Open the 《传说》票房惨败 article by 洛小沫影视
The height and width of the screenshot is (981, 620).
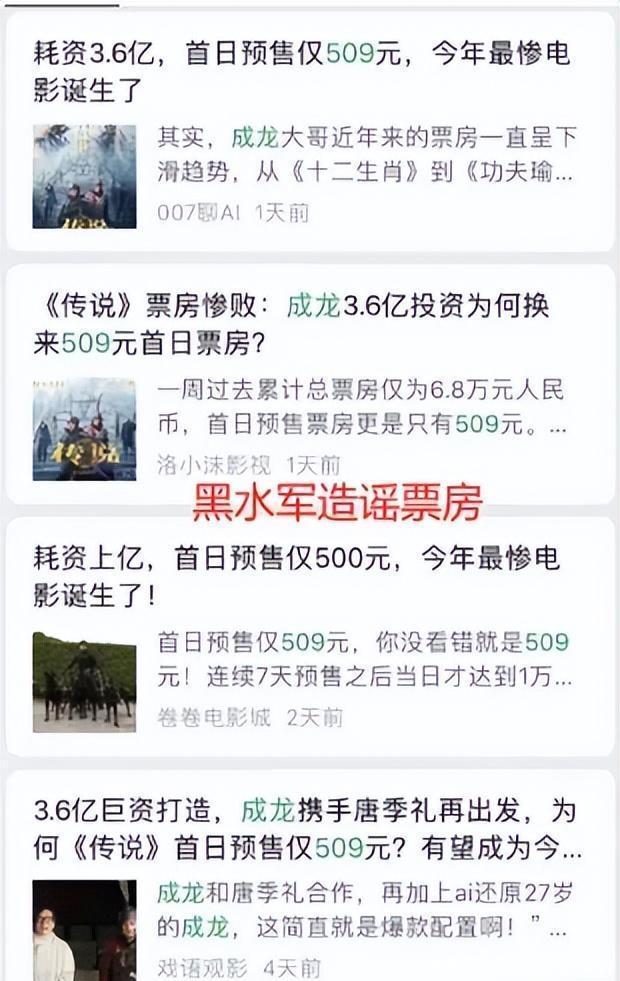coord(292,324)
